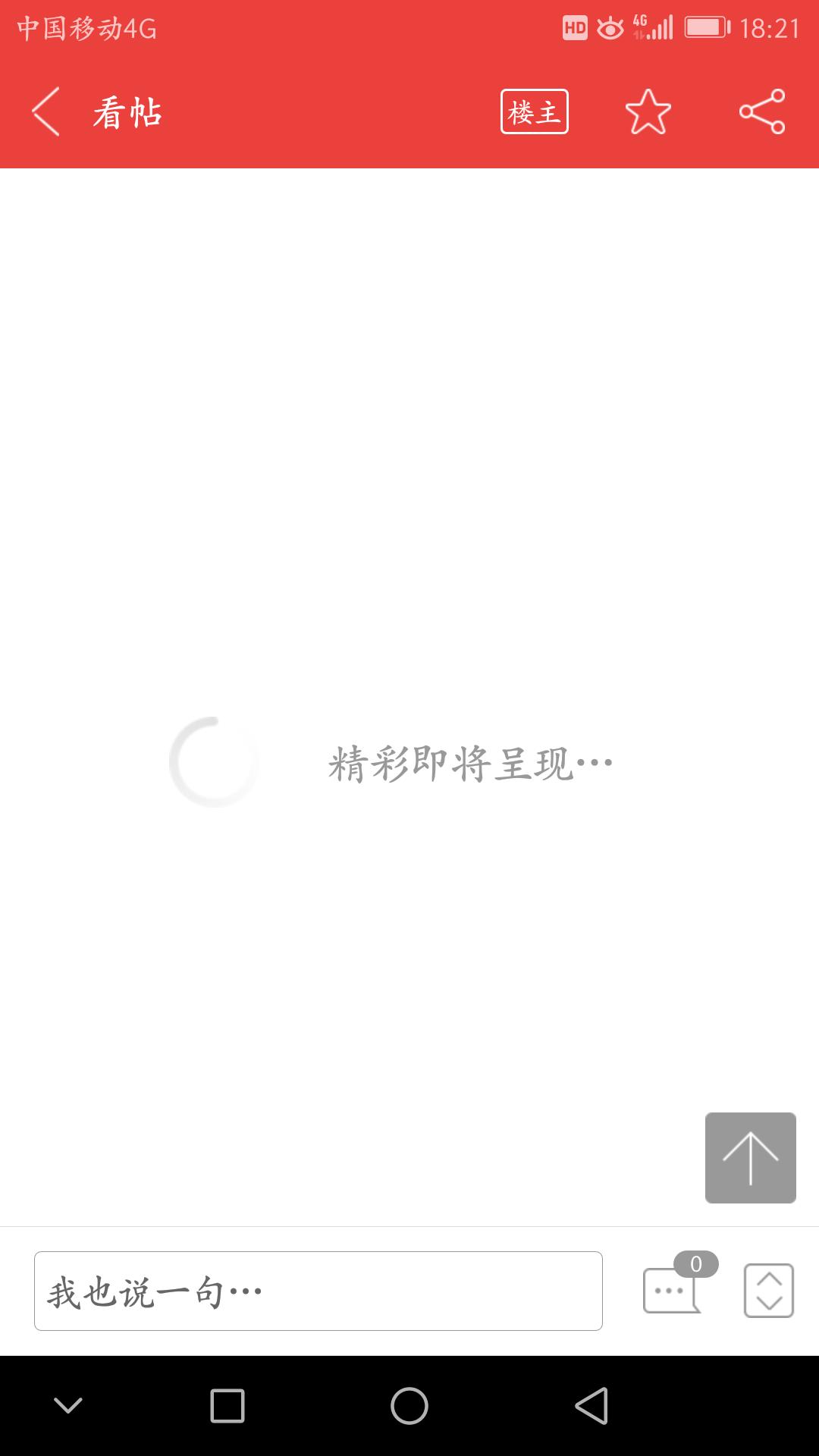Share this post
Viewport: 819px width, 1456px height.
coord(762,112)
